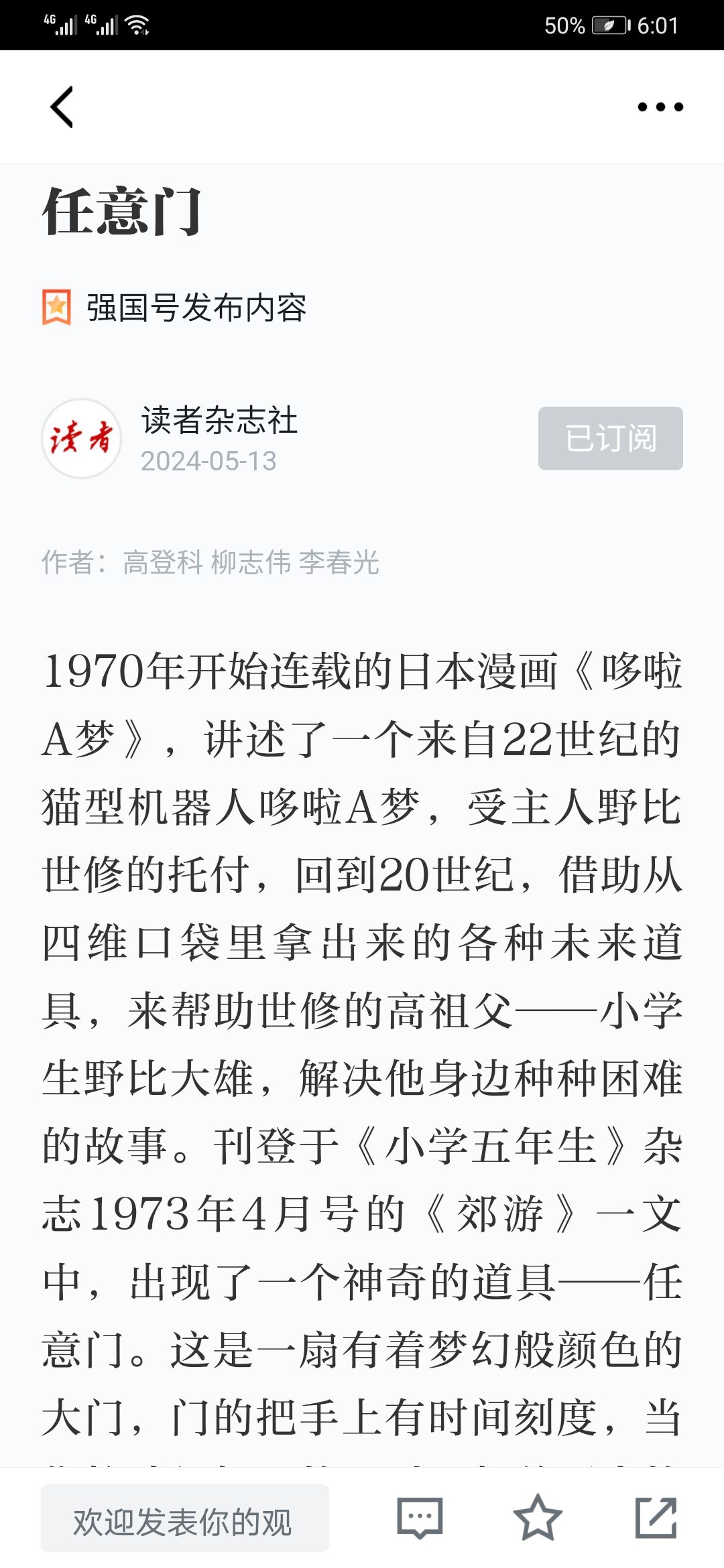Share the article using the share icon
Image resolution: width=724 pixels, height=1568 pixels.
[656, 1518]
